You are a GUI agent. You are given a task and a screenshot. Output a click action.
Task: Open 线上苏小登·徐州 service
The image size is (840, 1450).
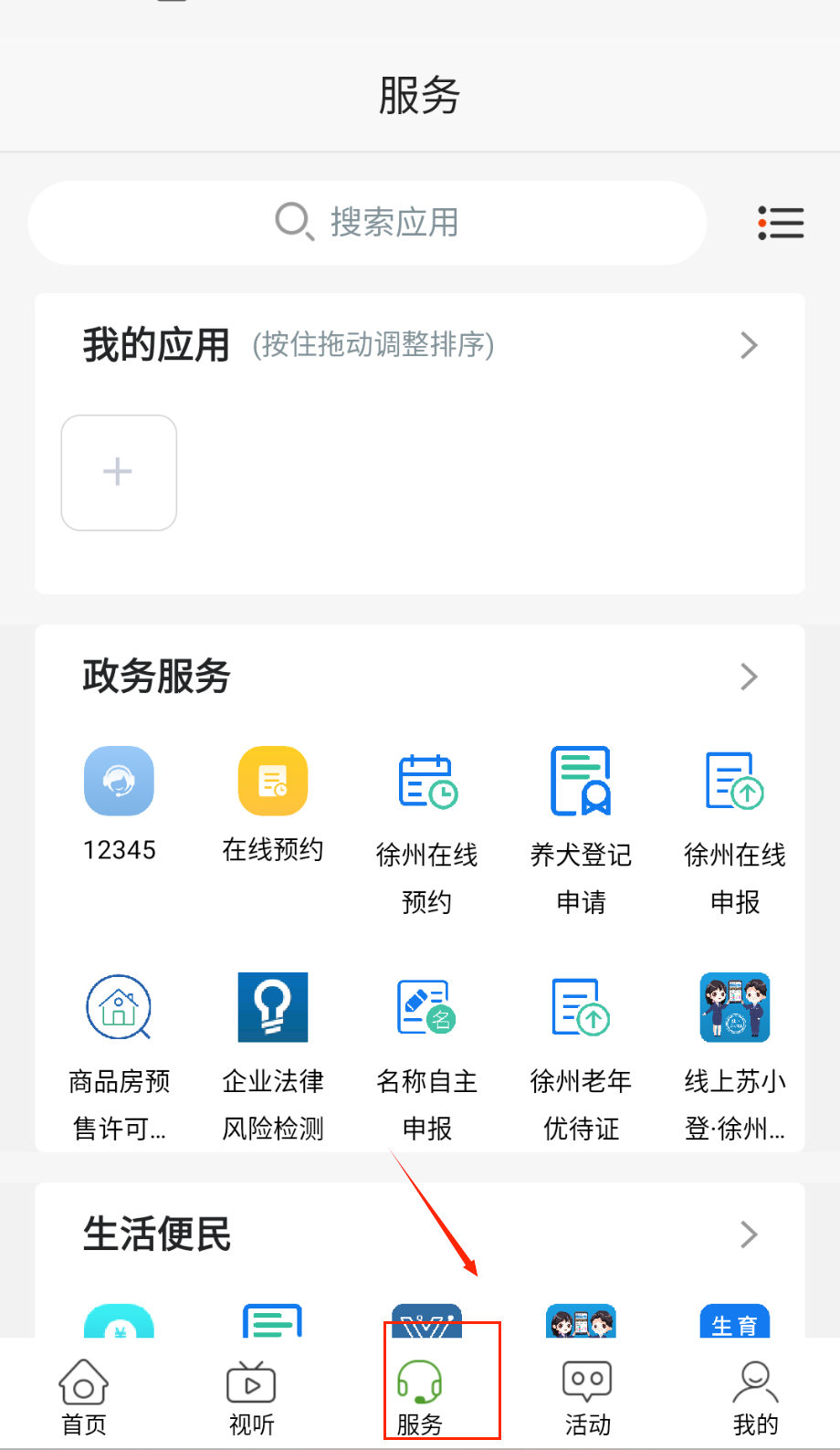[x=735, y=1007]
